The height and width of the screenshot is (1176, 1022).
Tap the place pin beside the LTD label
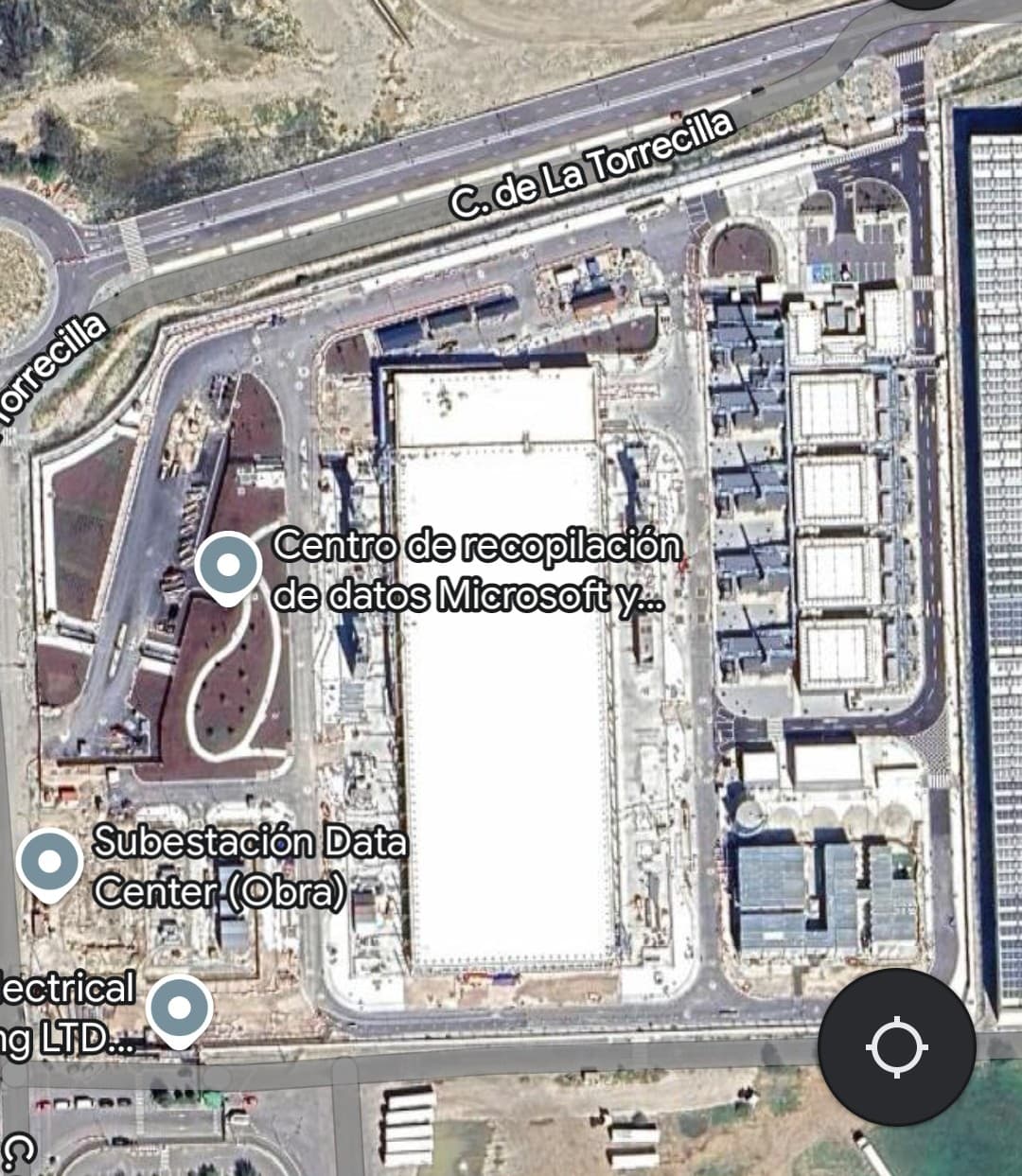pyautogui.click(x=180, y=1010)
